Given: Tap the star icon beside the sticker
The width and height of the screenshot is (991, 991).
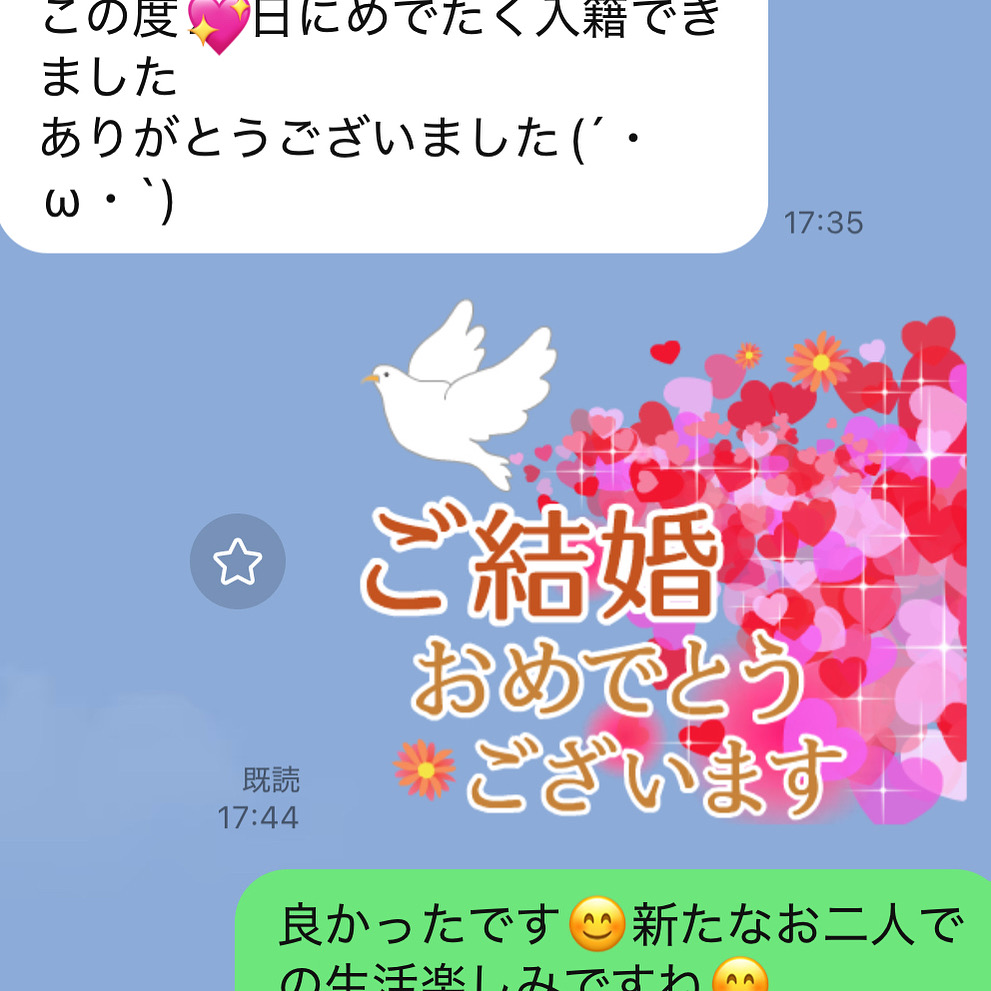Looking at the screenshot, I should [238, 562].
